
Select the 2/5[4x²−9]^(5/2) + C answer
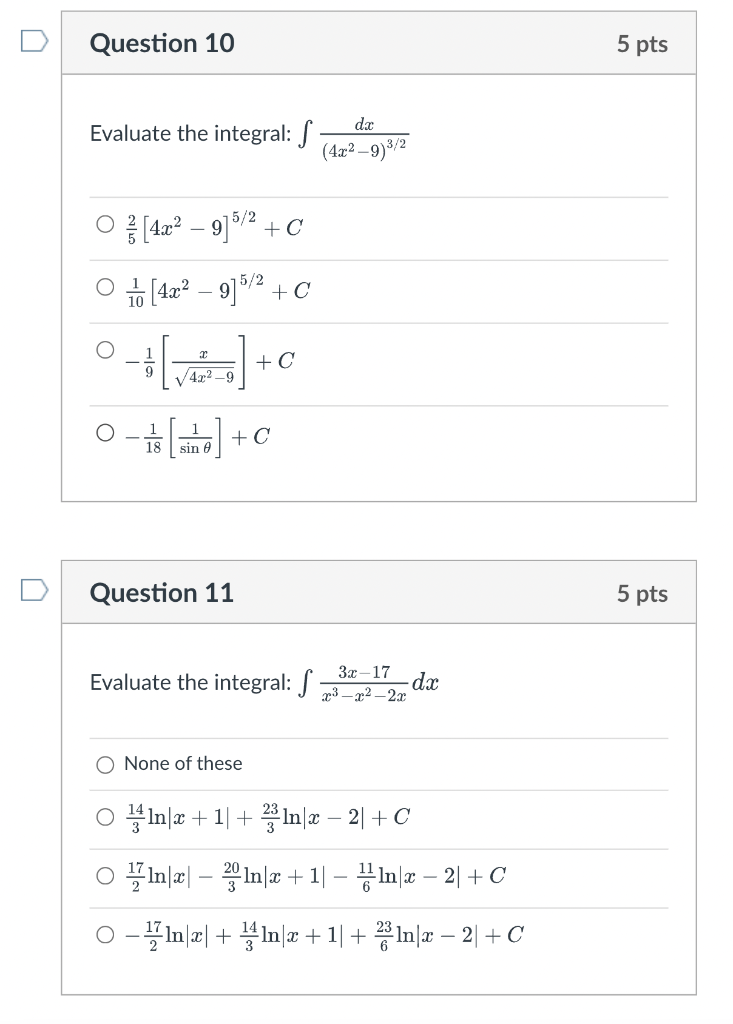click(105, 226)
